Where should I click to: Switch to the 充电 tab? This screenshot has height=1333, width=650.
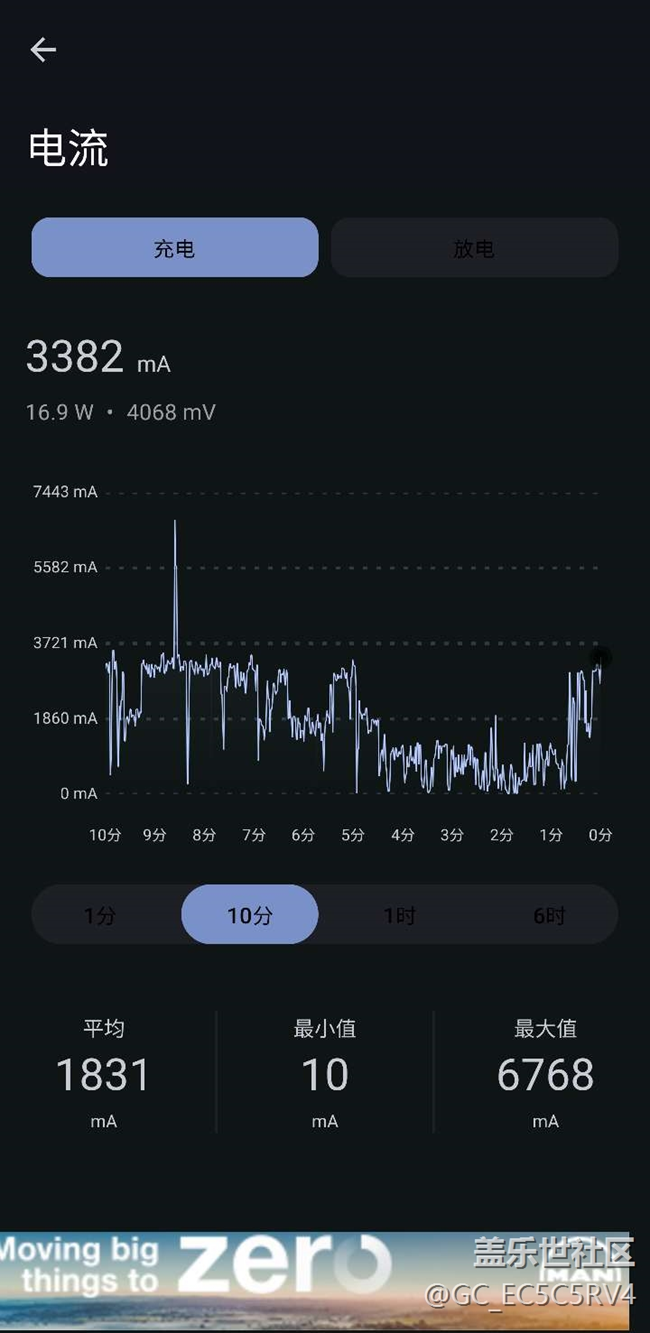(175, 248)
